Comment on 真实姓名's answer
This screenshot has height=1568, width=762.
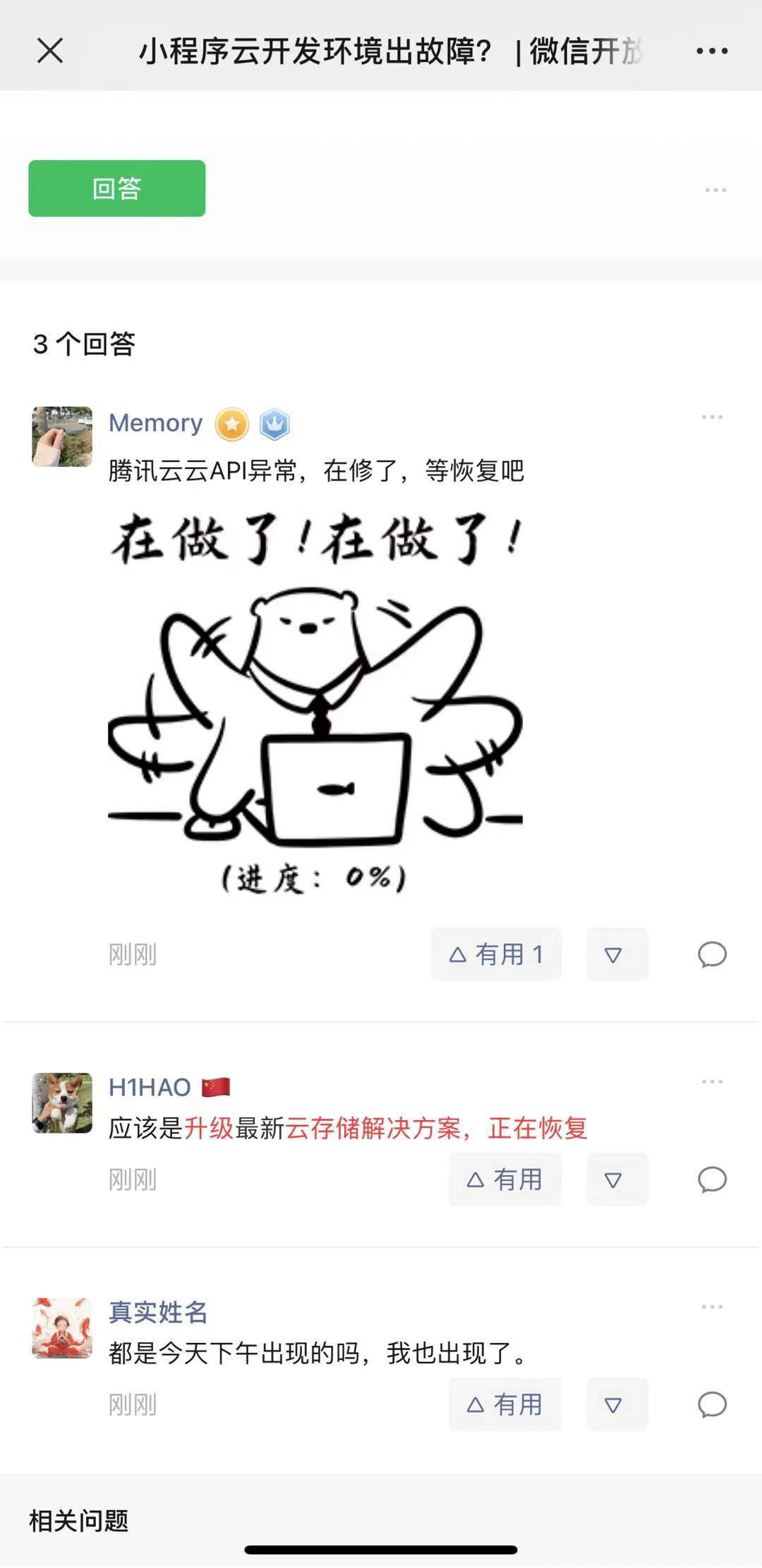pos(712,1404)
